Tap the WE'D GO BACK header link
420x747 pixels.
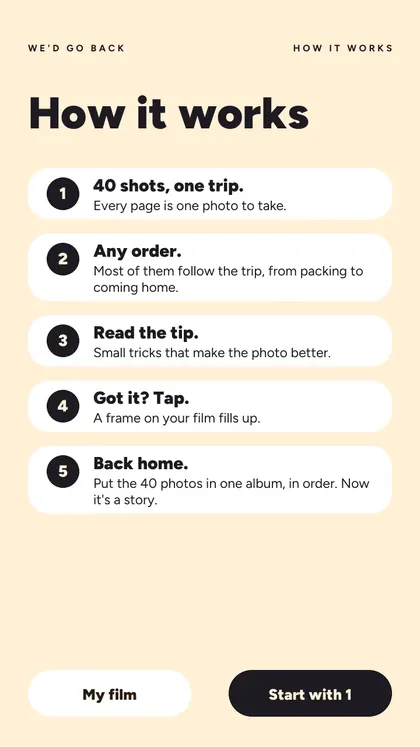[76, 48]
